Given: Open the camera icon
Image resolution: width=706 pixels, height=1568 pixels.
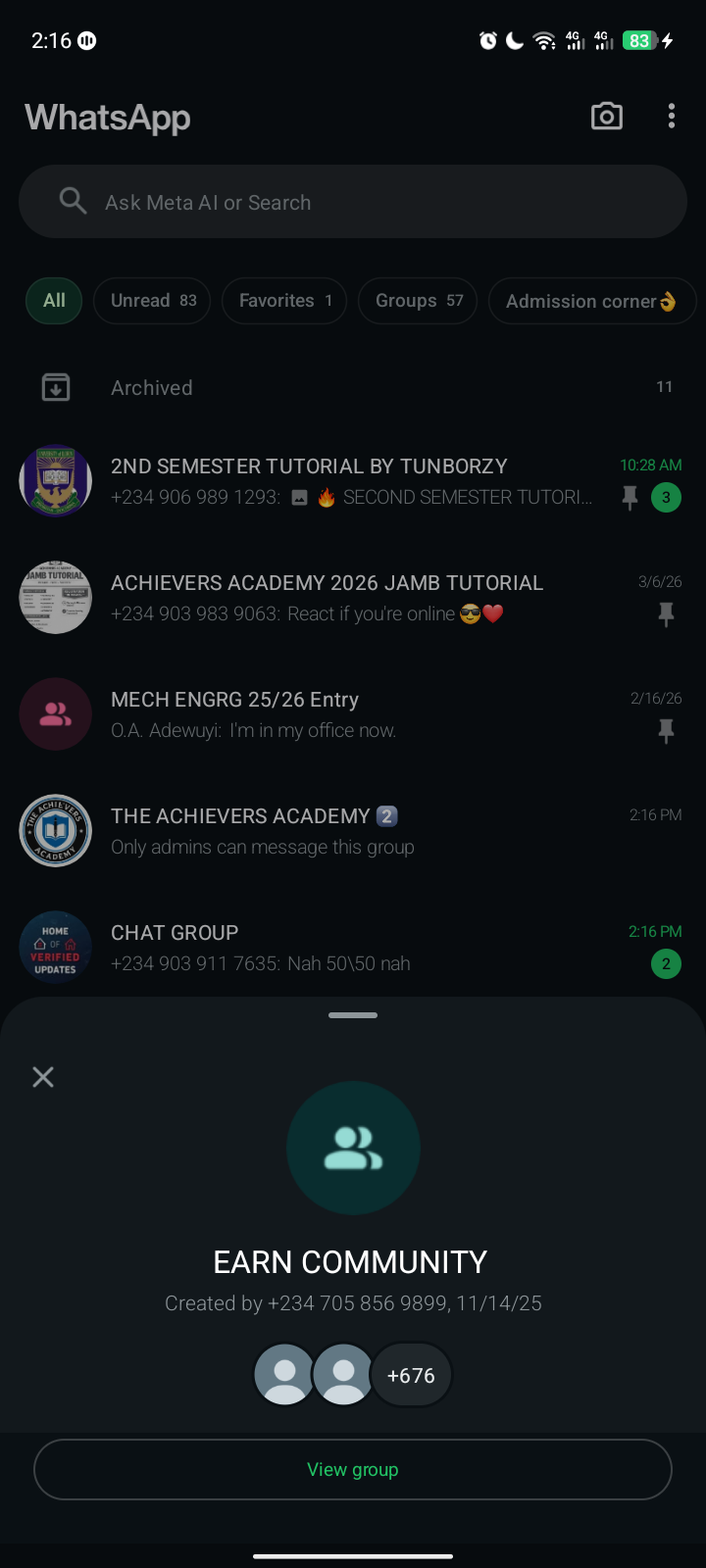Looking at the screenshot, I should (x=607, y=117).
